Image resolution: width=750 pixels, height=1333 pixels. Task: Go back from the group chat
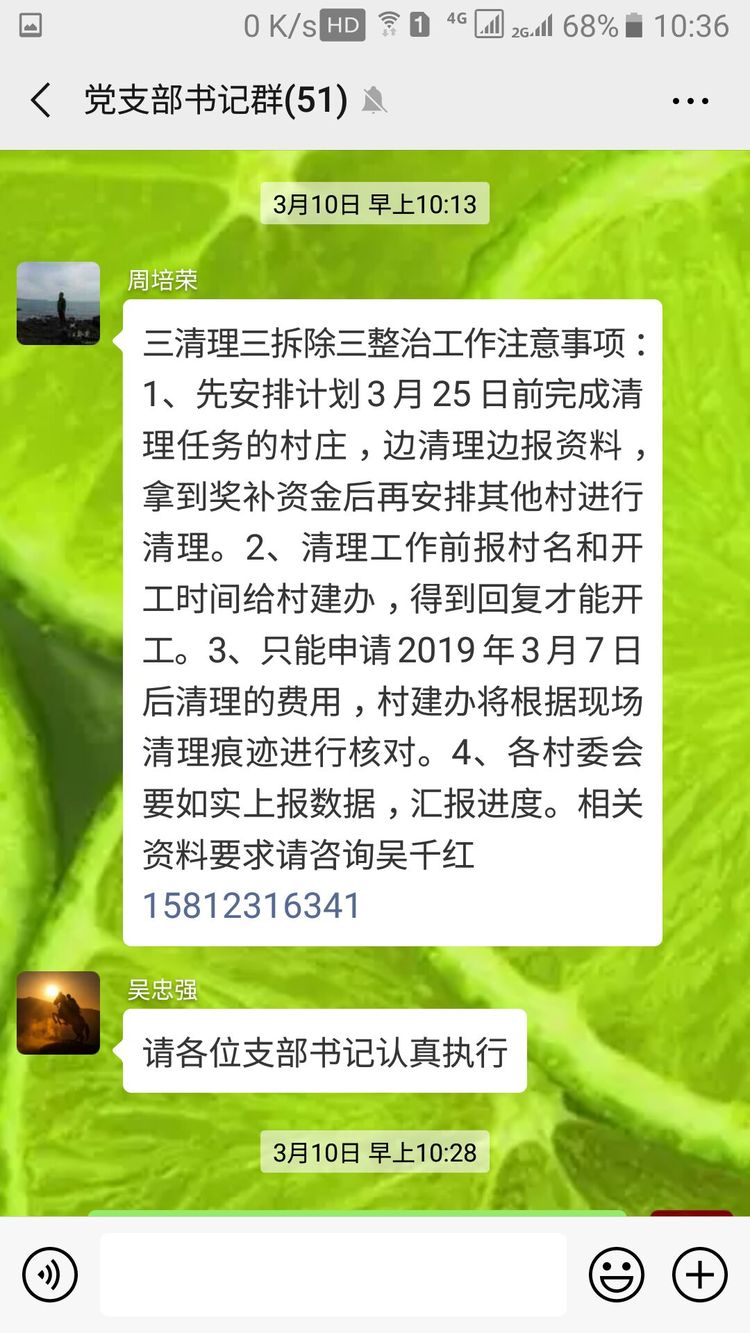coord(41,101)
